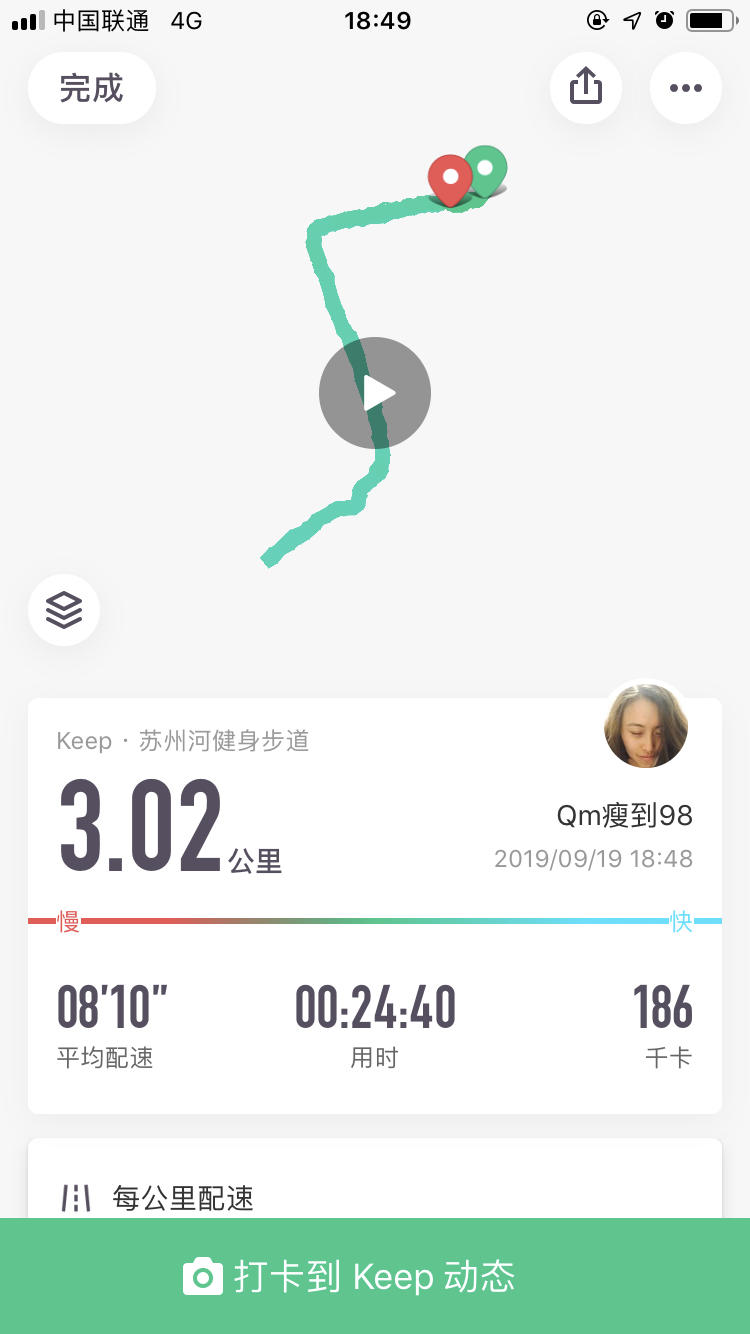
Task: Open Qm瘦到98's profile avatar
Action: coord(646,726)
